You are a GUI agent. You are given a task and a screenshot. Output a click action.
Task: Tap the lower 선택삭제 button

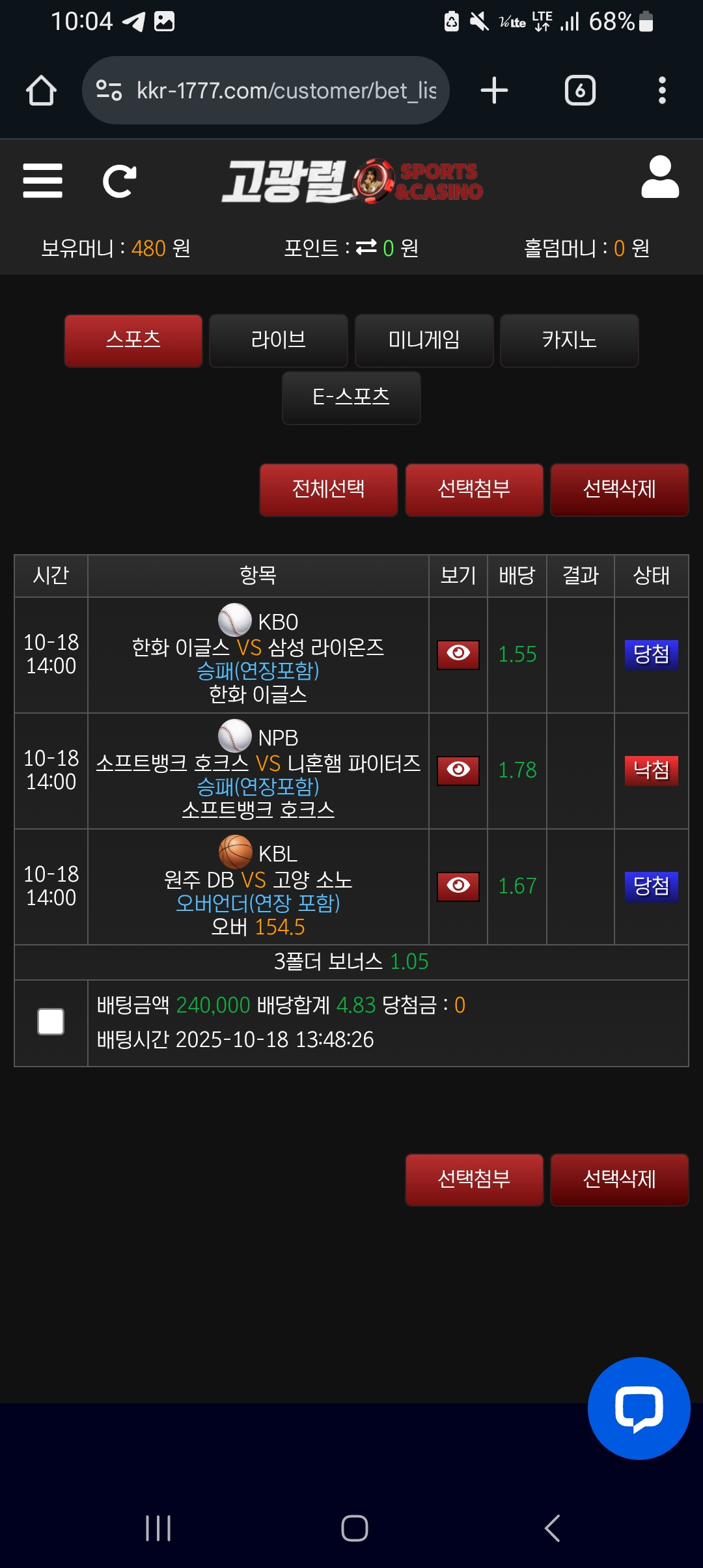(x=619, y=1179)
